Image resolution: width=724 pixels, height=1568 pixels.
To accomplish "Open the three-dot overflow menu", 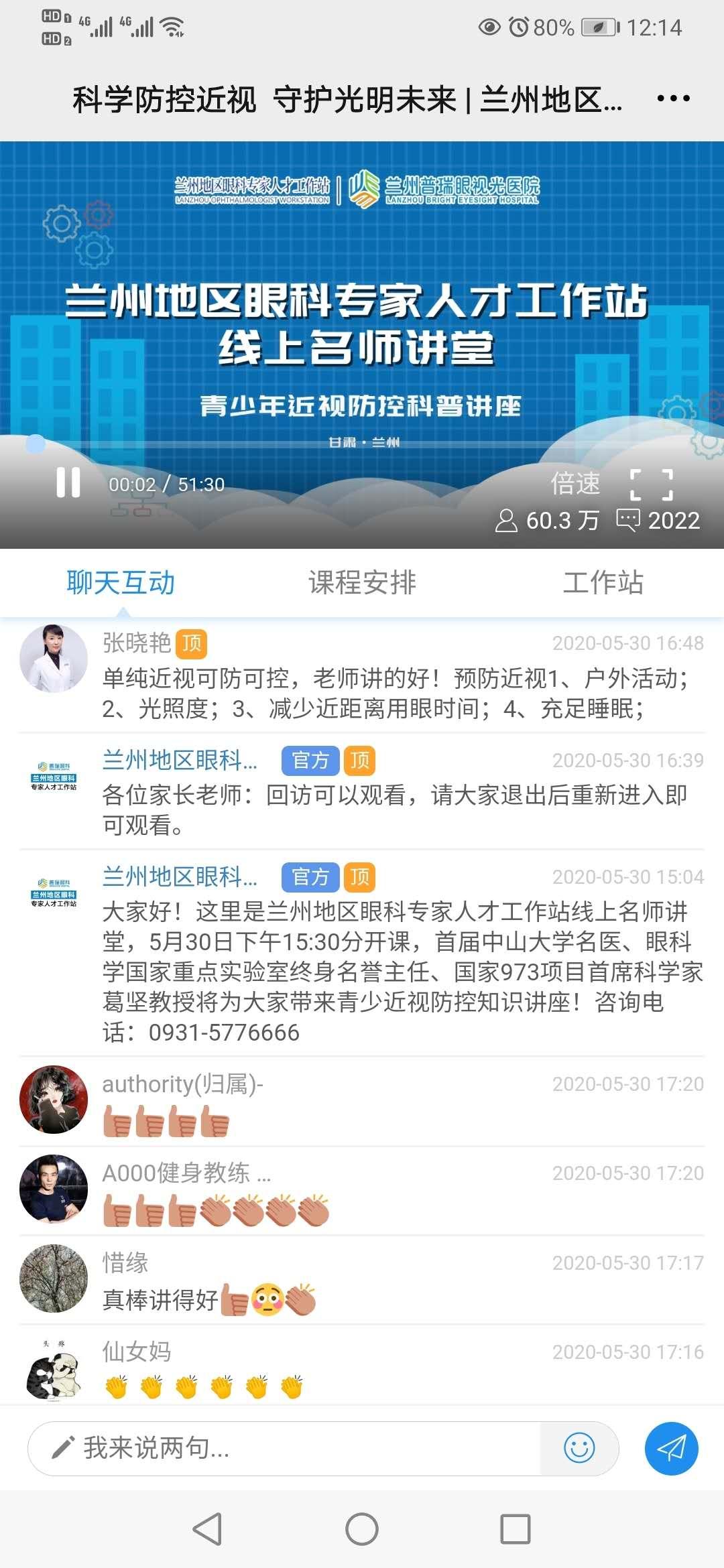I will (673, 99).
